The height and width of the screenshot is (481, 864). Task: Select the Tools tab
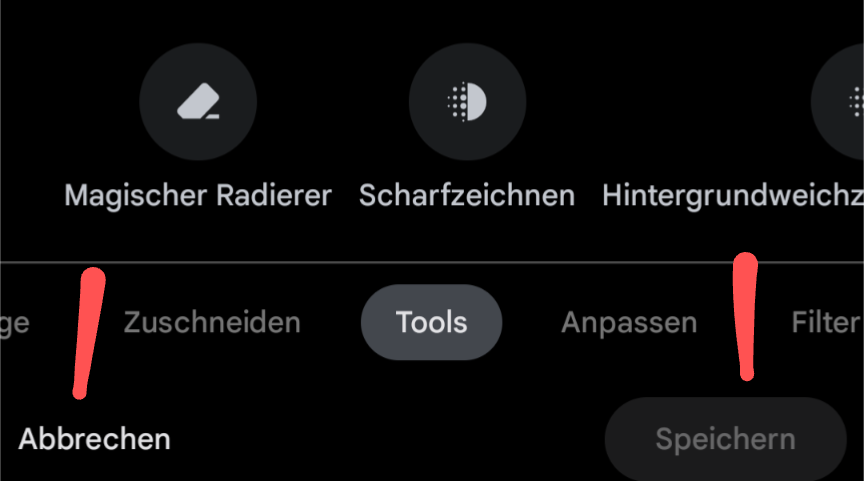[431, 323]
